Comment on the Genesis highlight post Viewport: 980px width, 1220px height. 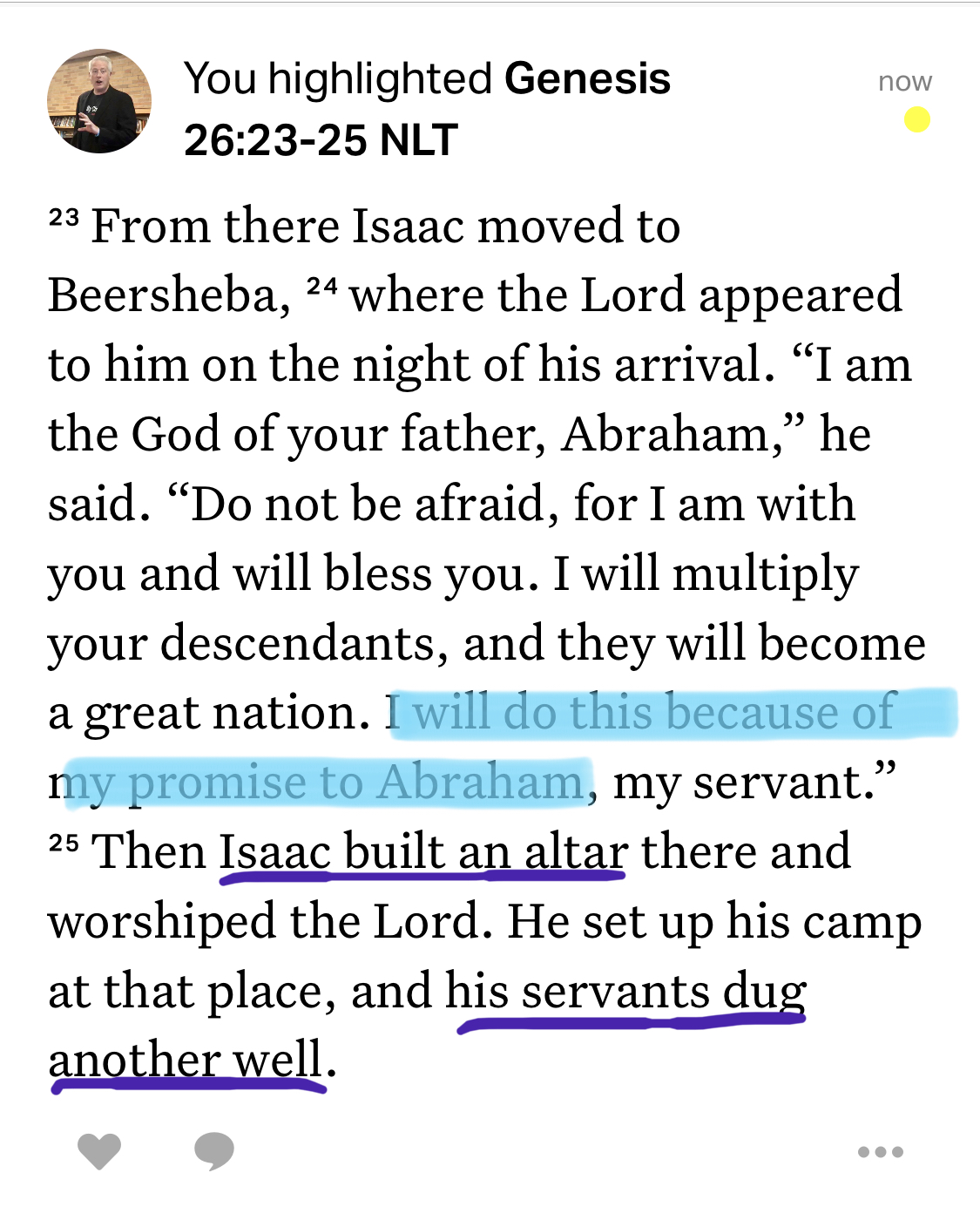point(213,1151)
